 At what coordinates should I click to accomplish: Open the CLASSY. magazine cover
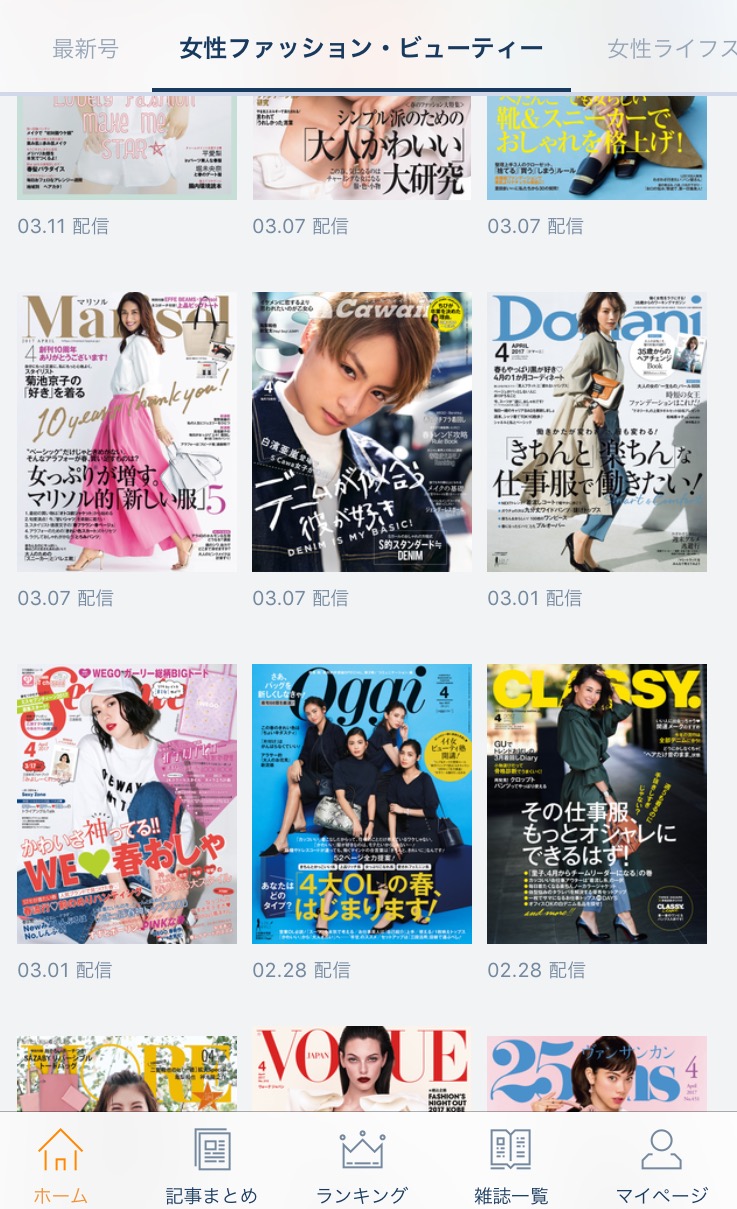tap(597, 804)
